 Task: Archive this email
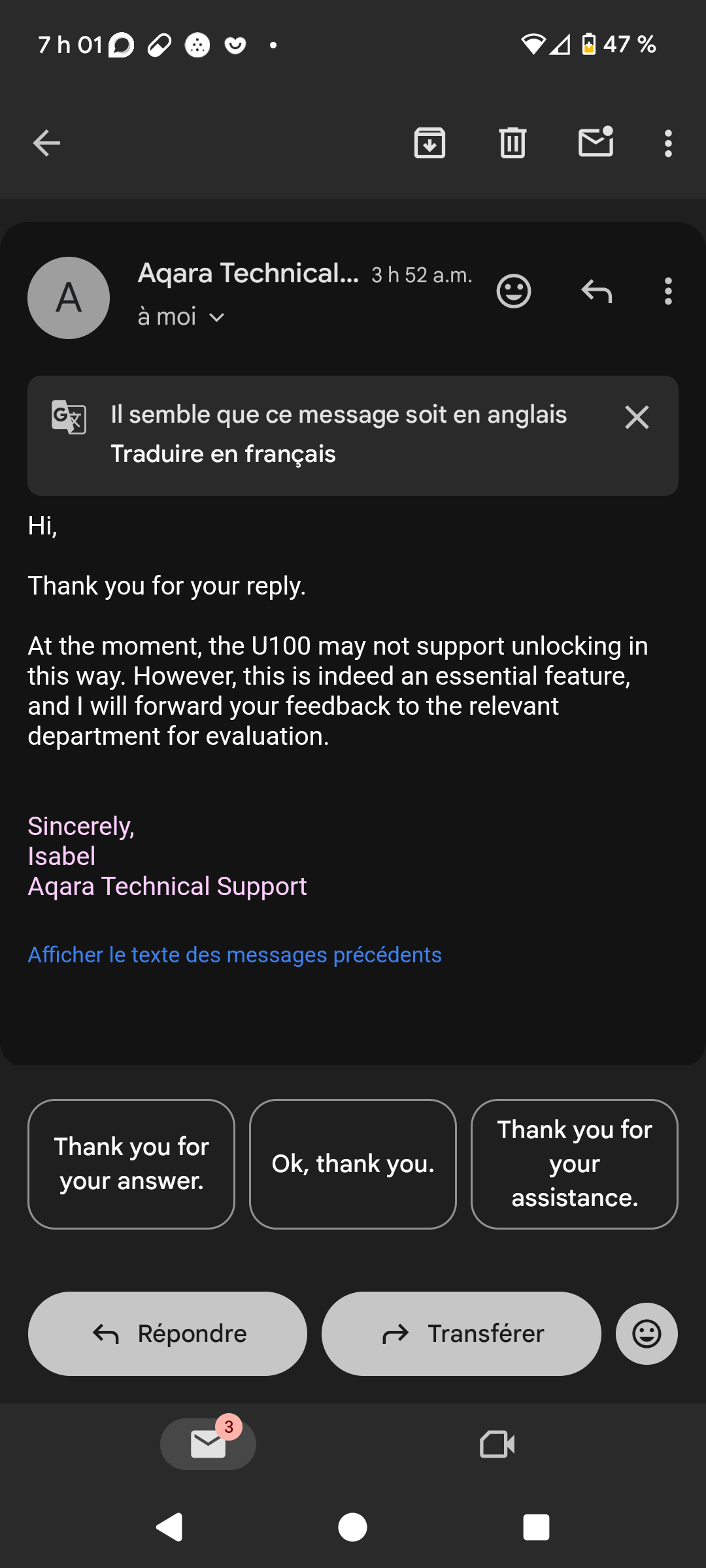(429, 143)
